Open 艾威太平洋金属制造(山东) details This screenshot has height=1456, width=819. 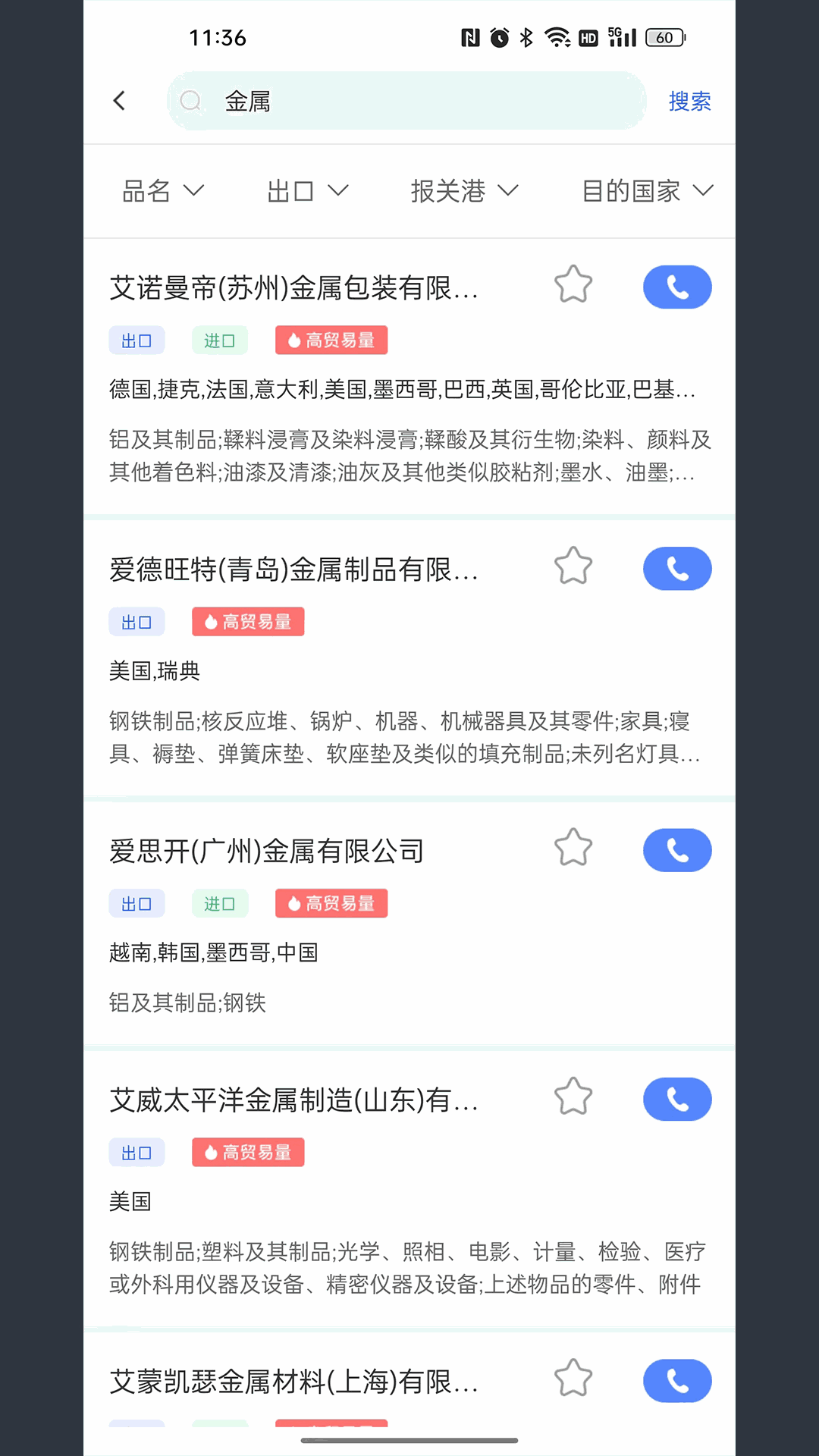click(294, 1100)
